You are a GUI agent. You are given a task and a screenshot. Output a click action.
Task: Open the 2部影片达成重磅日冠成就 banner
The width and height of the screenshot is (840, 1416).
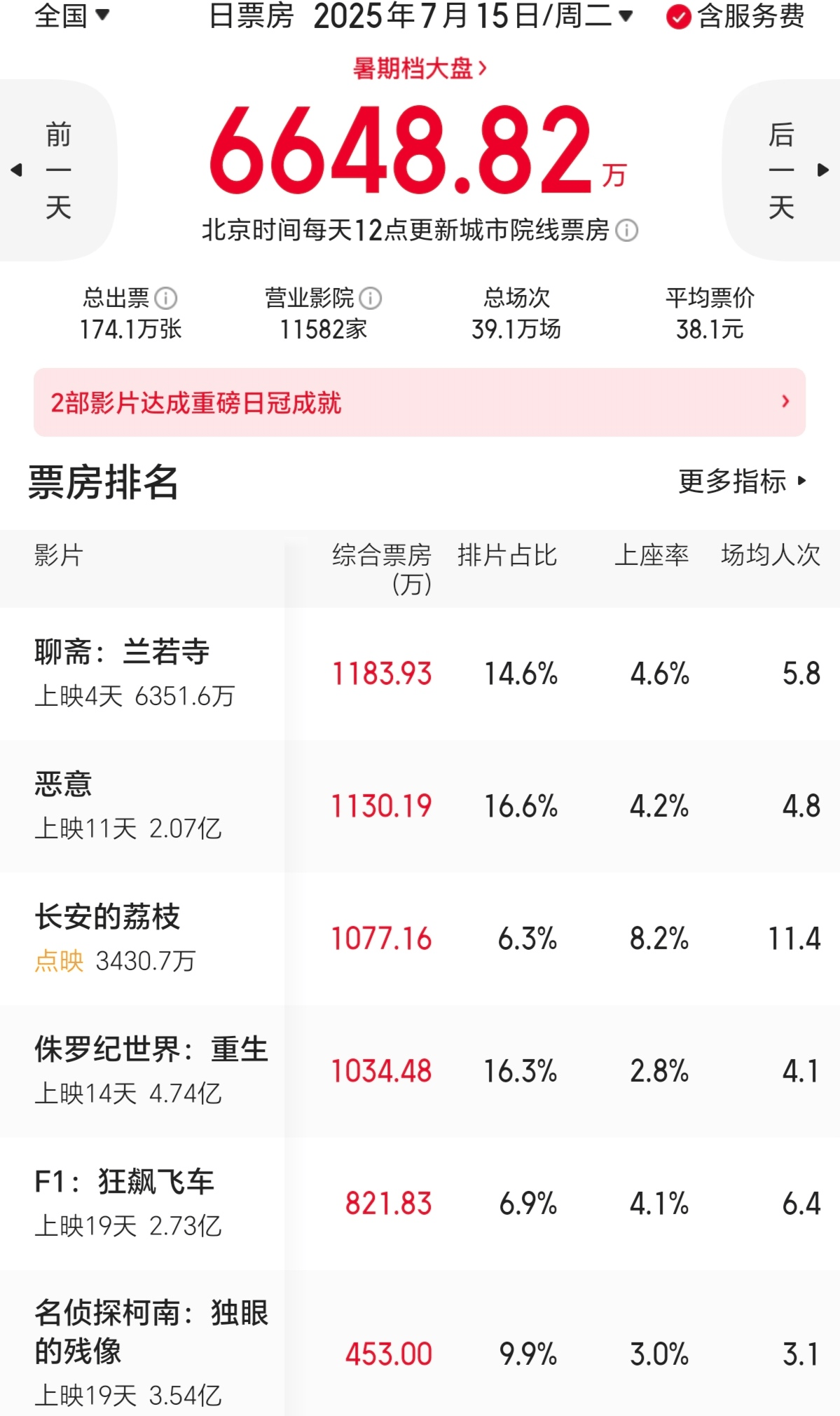pyautogui.click(x=420, y=402)
